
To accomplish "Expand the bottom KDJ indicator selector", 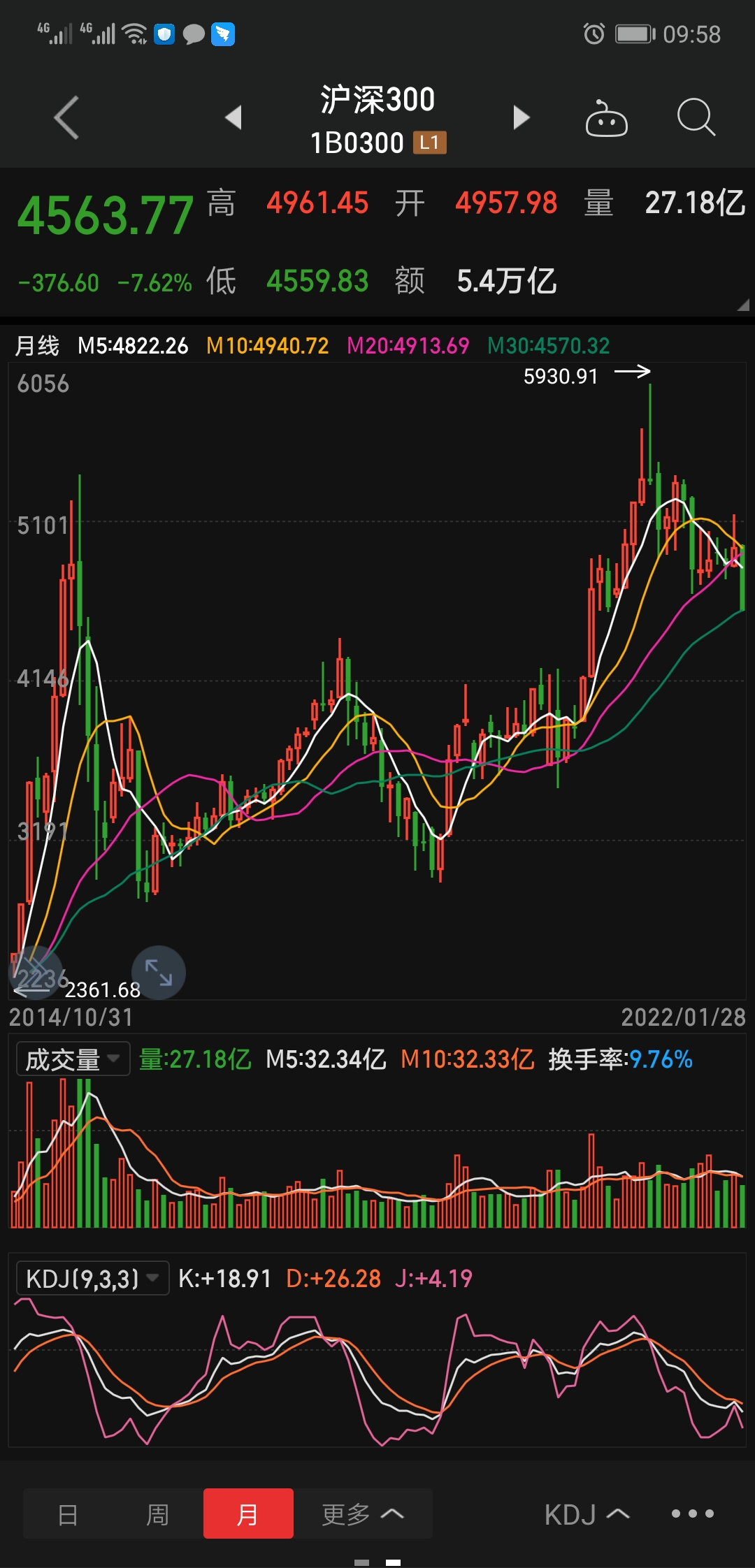I will 587,1514.
